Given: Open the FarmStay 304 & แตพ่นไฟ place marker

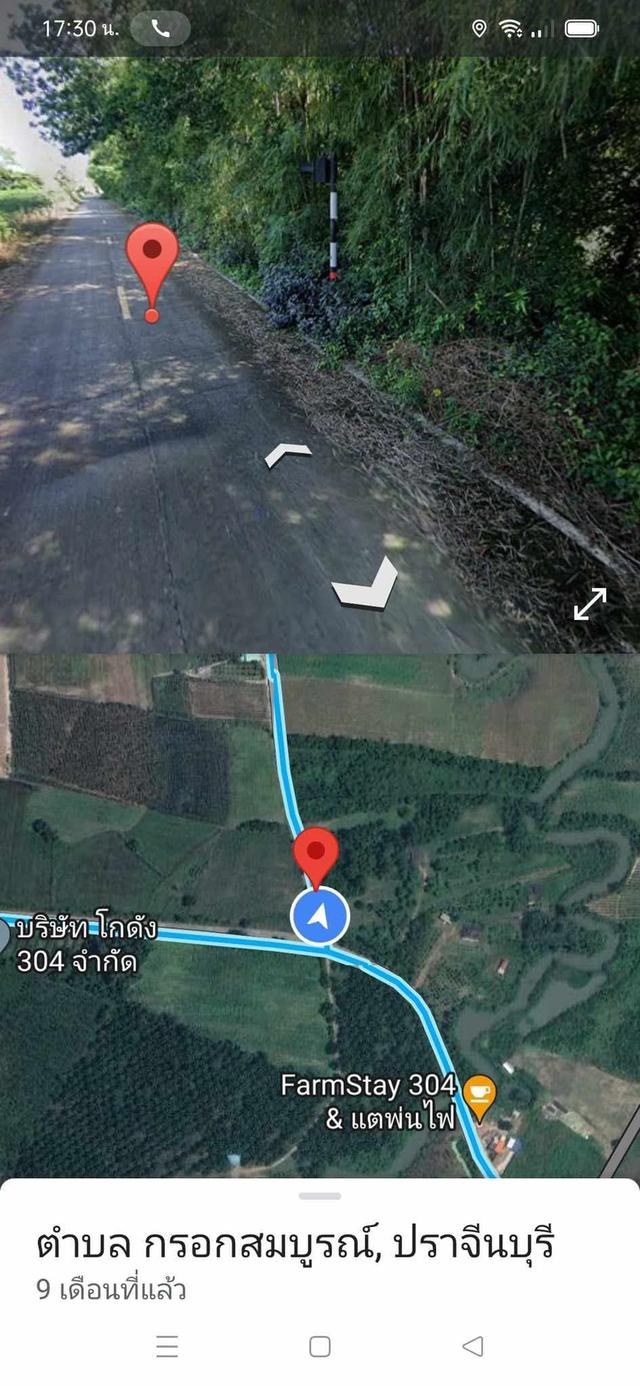Looking at the screenshot, I should 480,1090.
